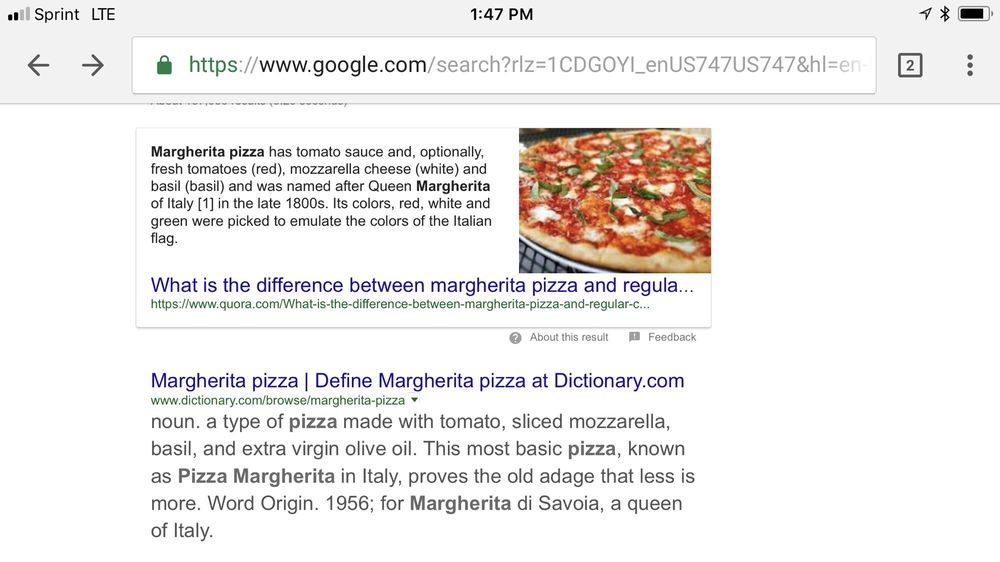Go back to the previous page
This screenshot has width=1000, height=562.
pyautogui.click(x=38, y=66)
